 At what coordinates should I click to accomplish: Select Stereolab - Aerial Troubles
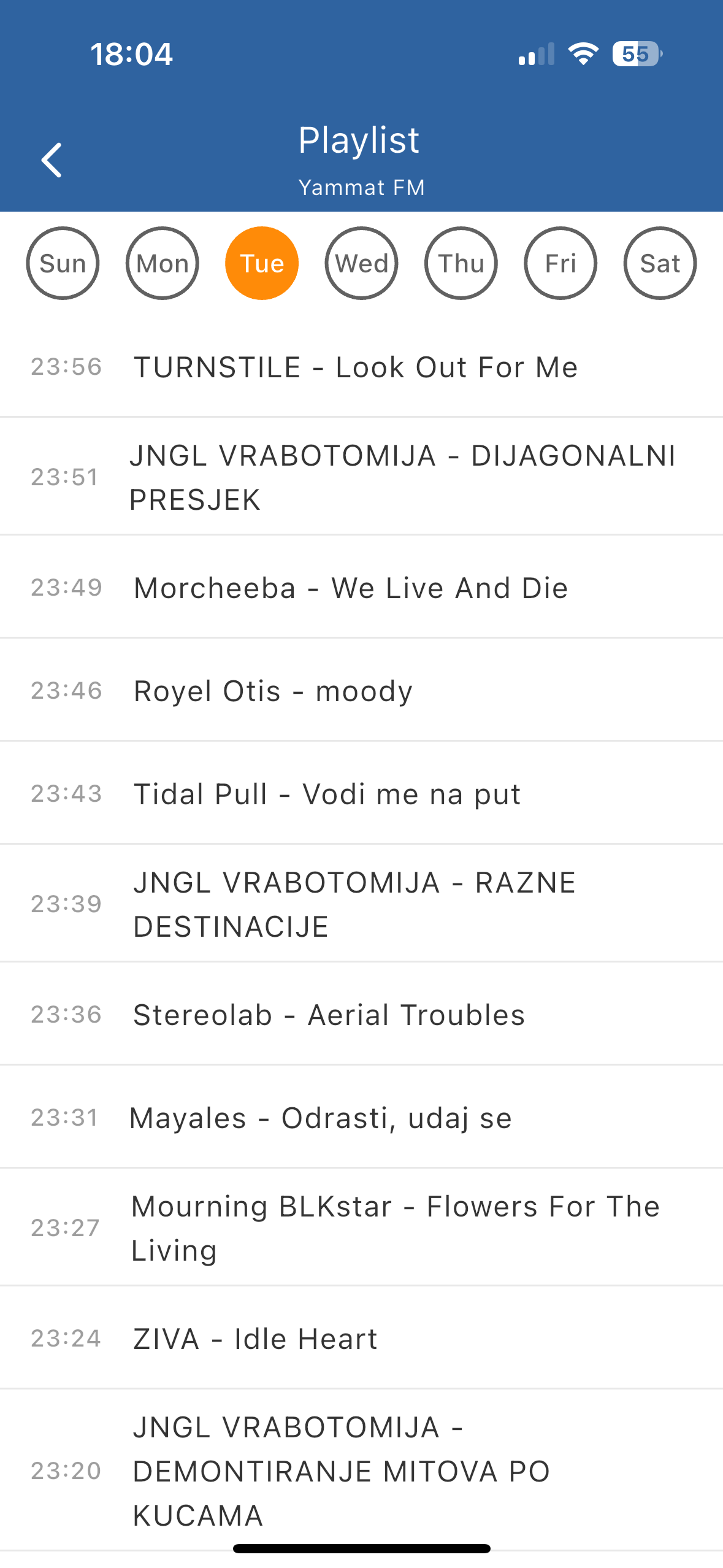361,1014
